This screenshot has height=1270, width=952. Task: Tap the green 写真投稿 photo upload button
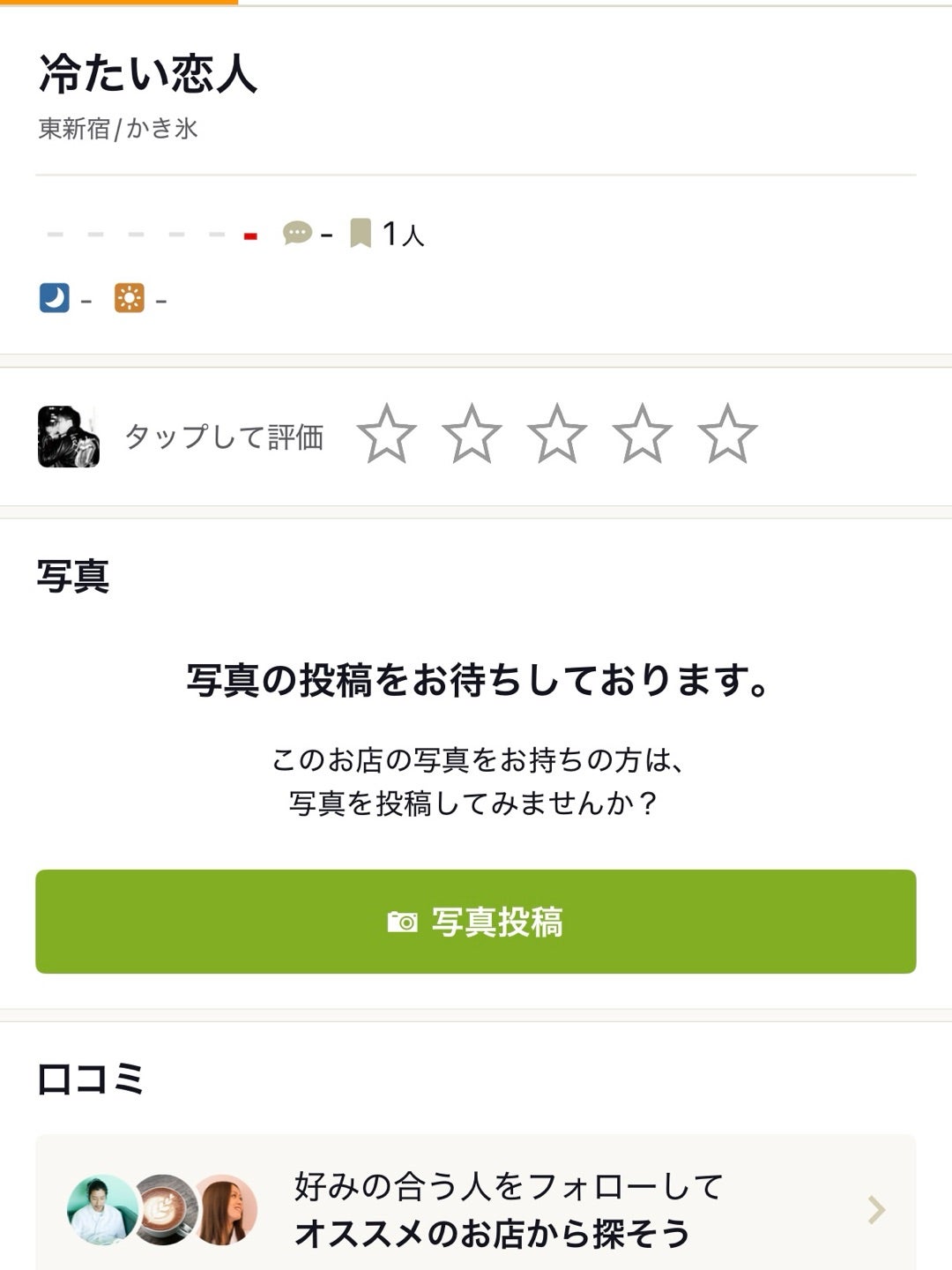coord(476,922)
